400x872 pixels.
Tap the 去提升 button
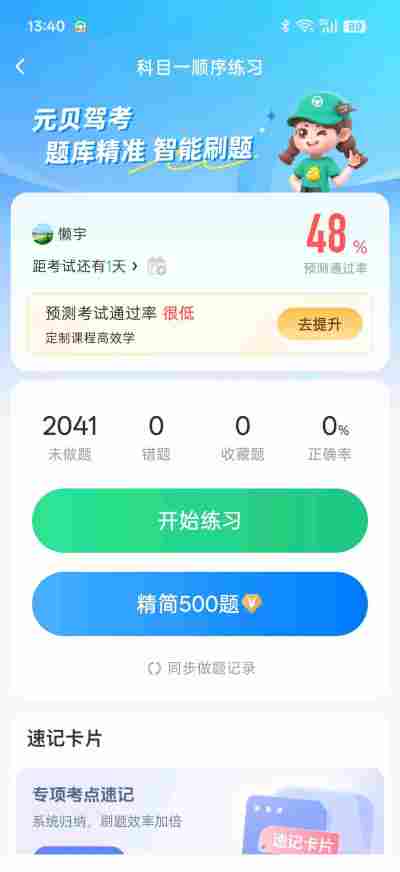(x=319, y=325)
